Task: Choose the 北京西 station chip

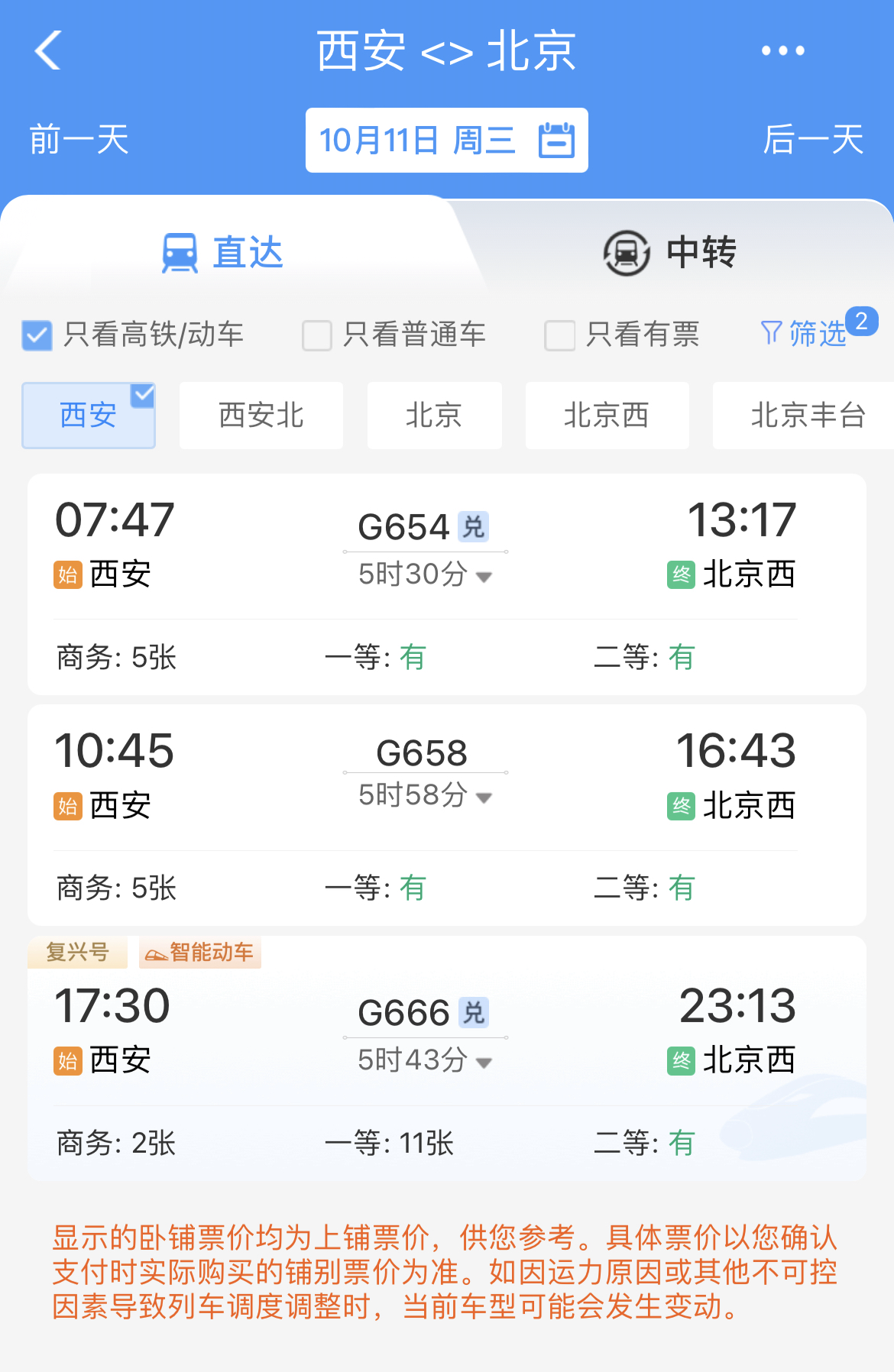Action: tap(607, 416)
